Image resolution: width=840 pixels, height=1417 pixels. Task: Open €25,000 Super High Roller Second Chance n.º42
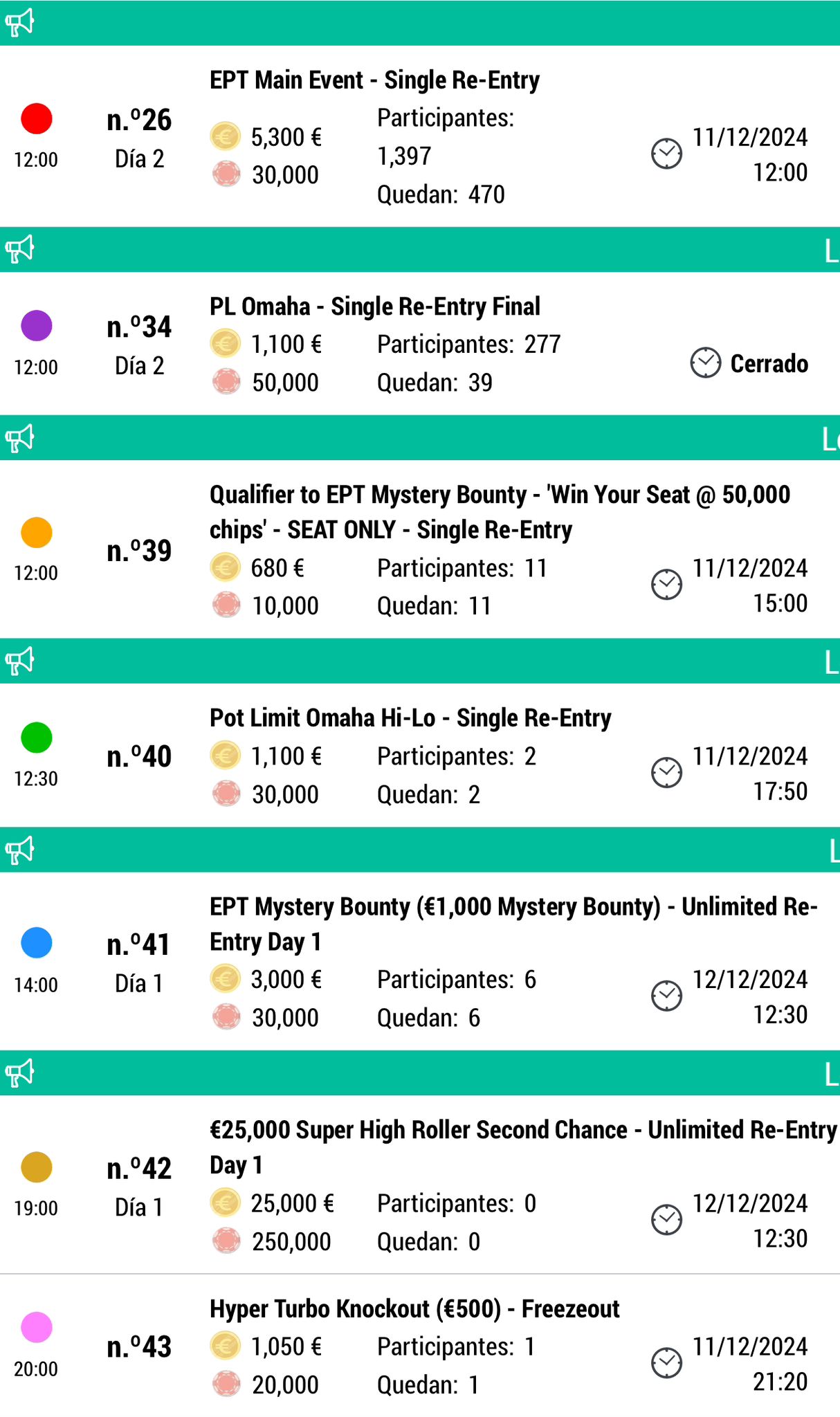coord(420,1185)
